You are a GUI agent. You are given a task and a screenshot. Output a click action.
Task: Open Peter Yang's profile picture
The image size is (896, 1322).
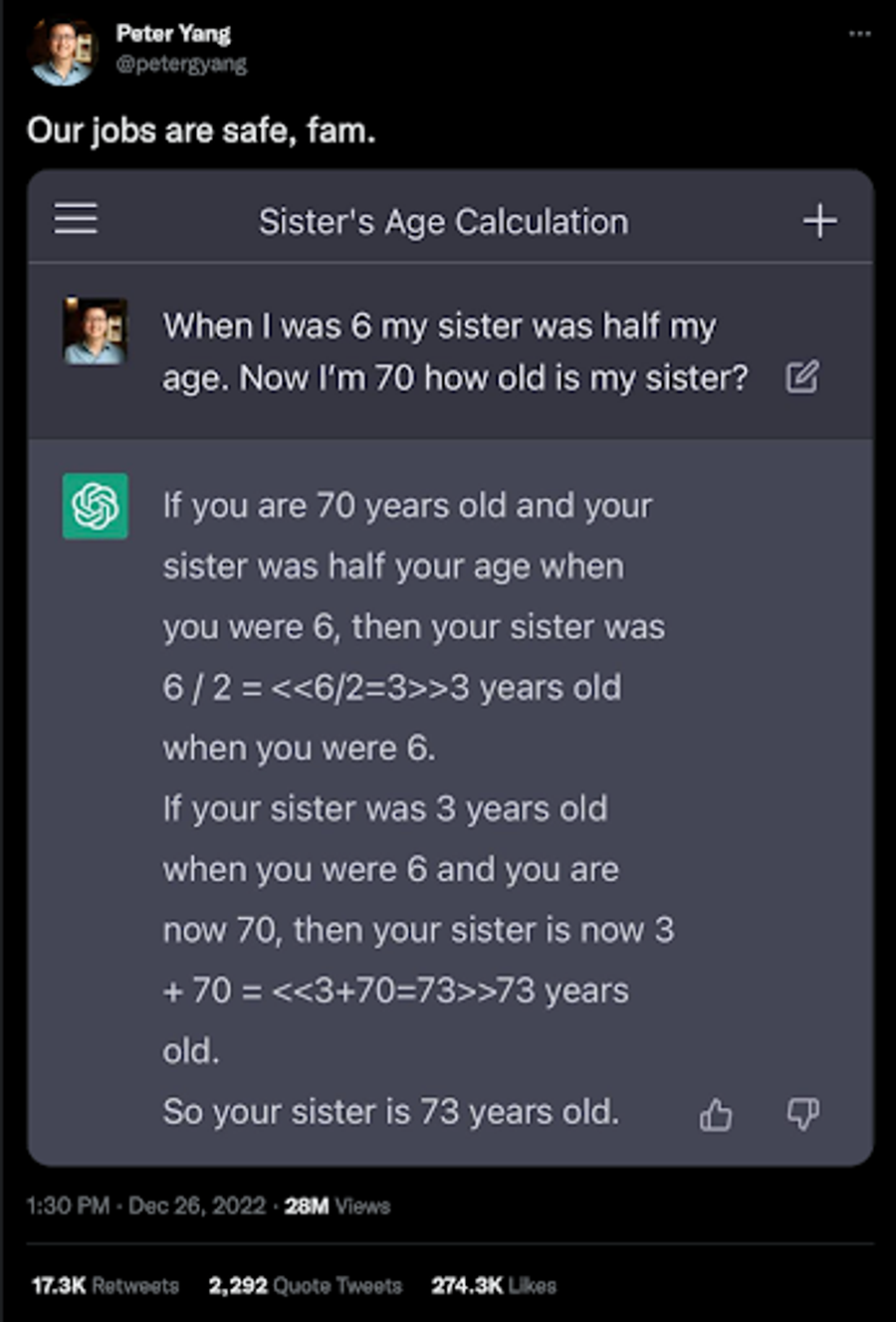(x=62, y=52)
